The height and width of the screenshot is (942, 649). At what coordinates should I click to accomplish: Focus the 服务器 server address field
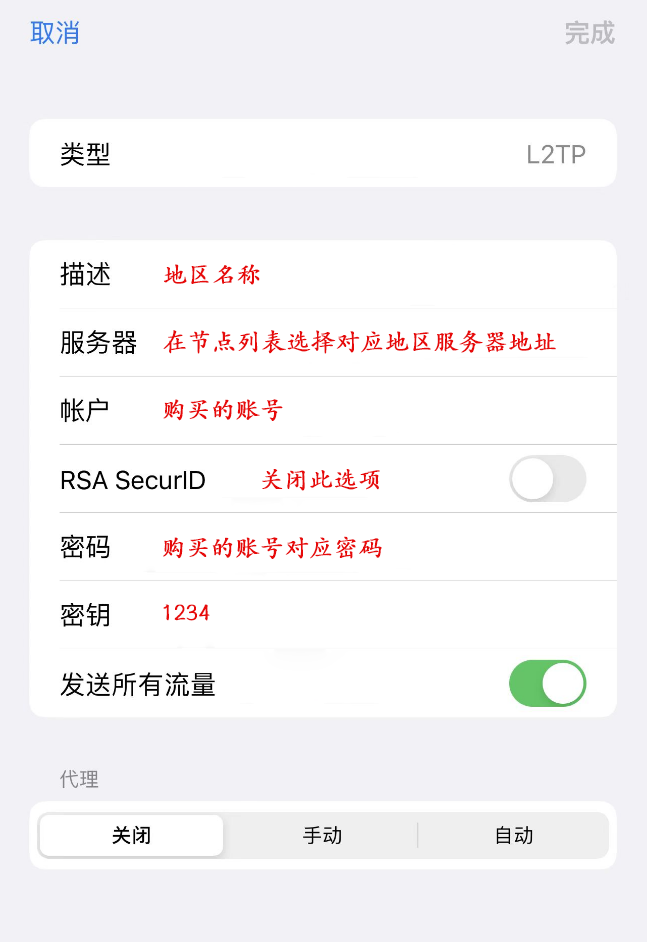380,343
